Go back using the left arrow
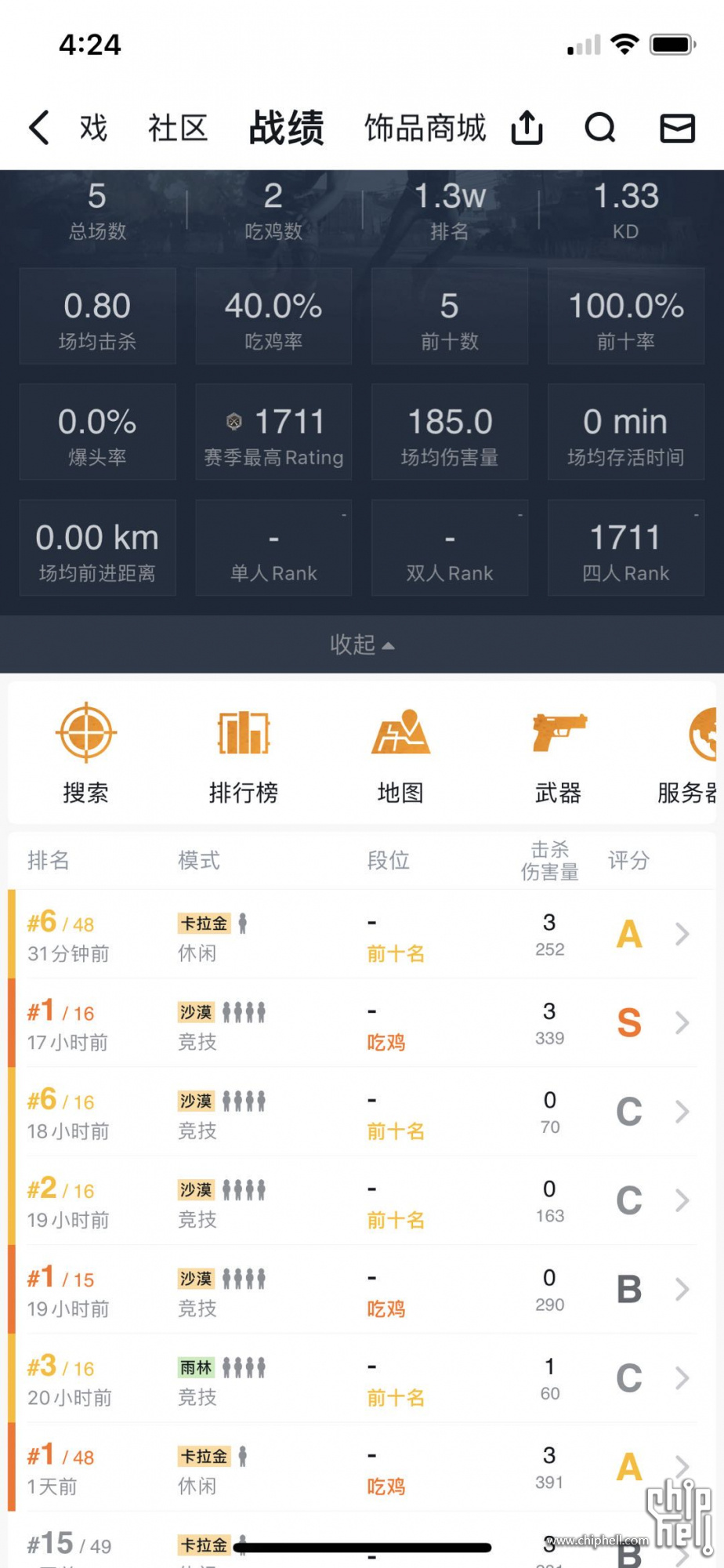The height and width of the screenshot is (1568, 724). coord(39,128)
